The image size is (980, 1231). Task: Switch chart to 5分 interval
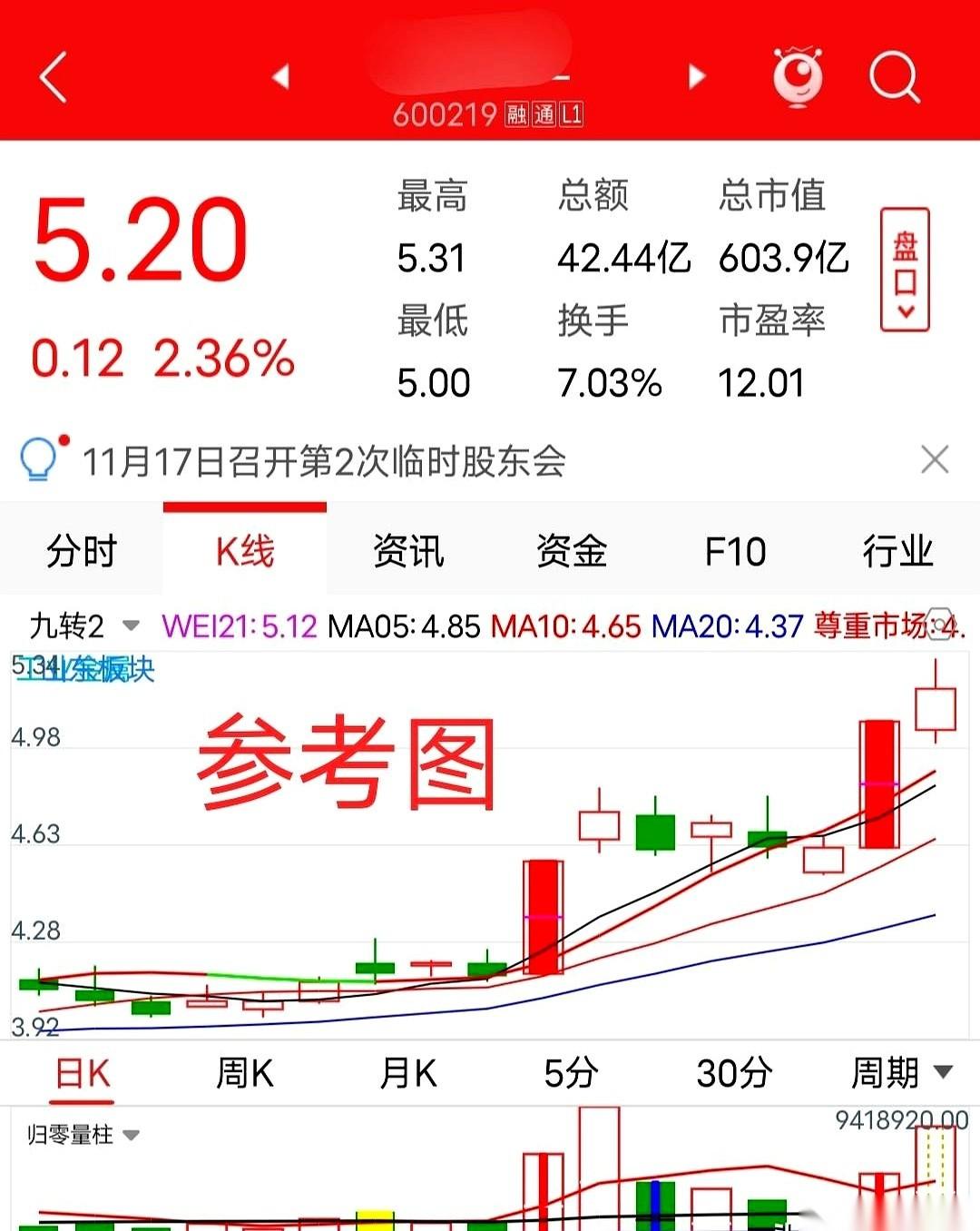point(572,1074)
